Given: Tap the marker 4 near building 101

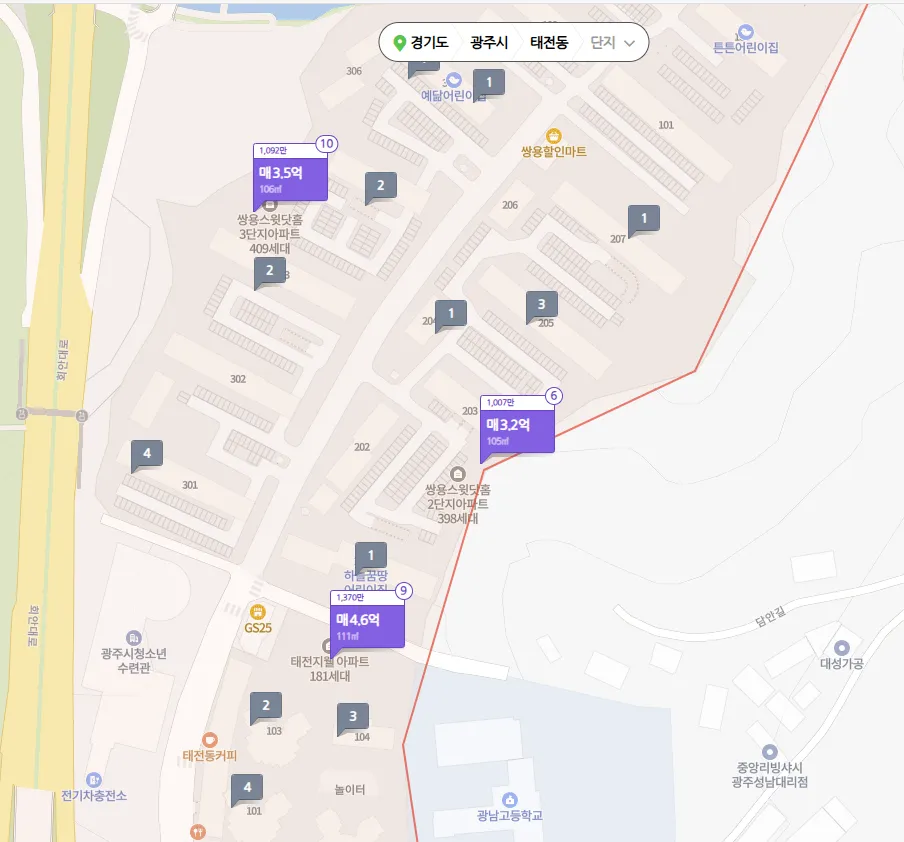Looking at the screenshot, I should click(x=247, y=787).
